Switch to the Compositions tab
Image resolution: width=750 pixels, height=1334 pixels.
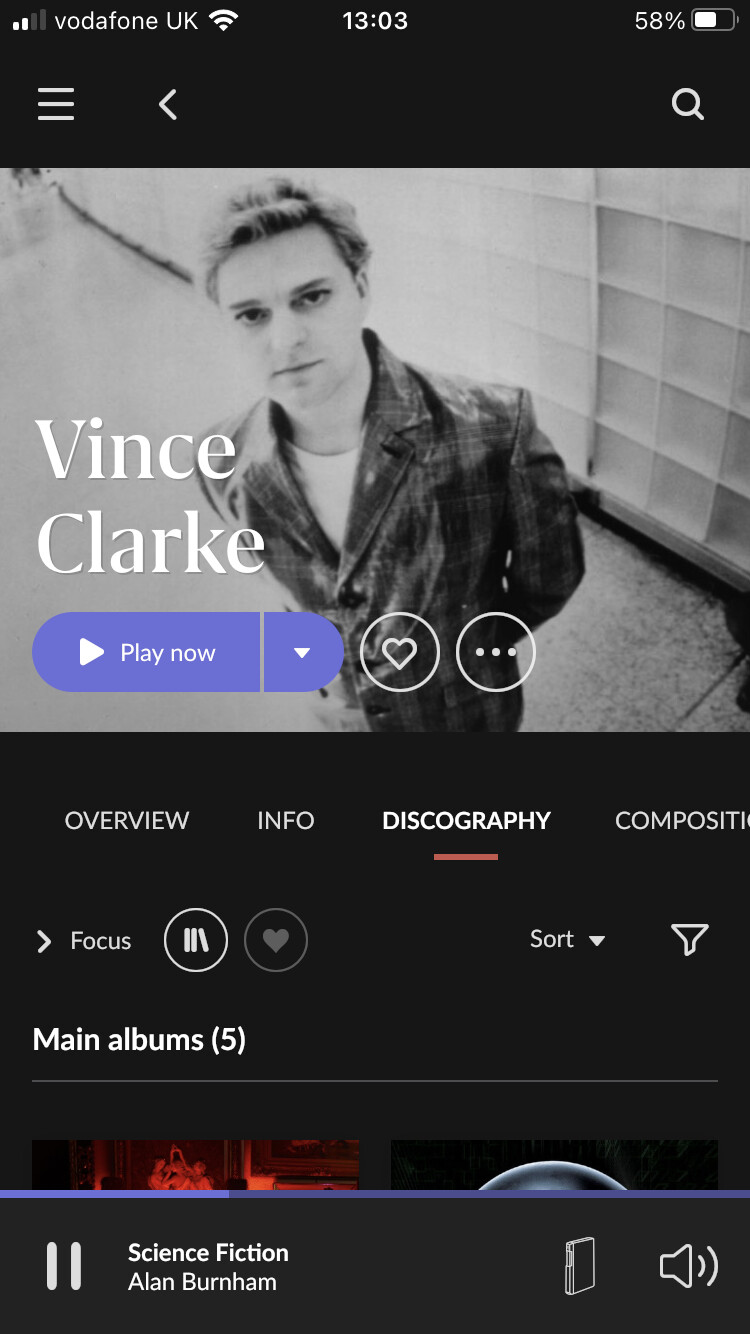680,821
